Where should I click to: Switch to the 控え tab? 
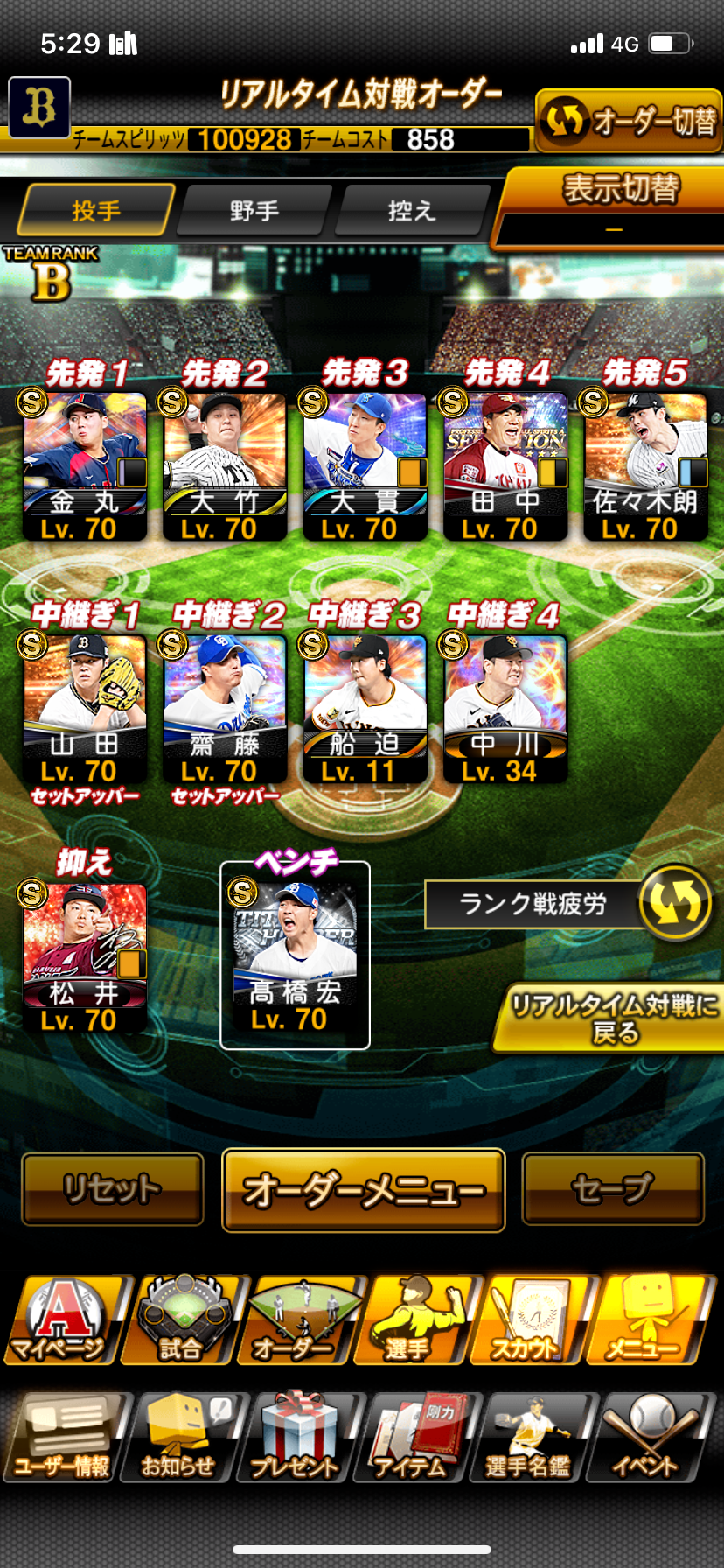tap(411, 211)
